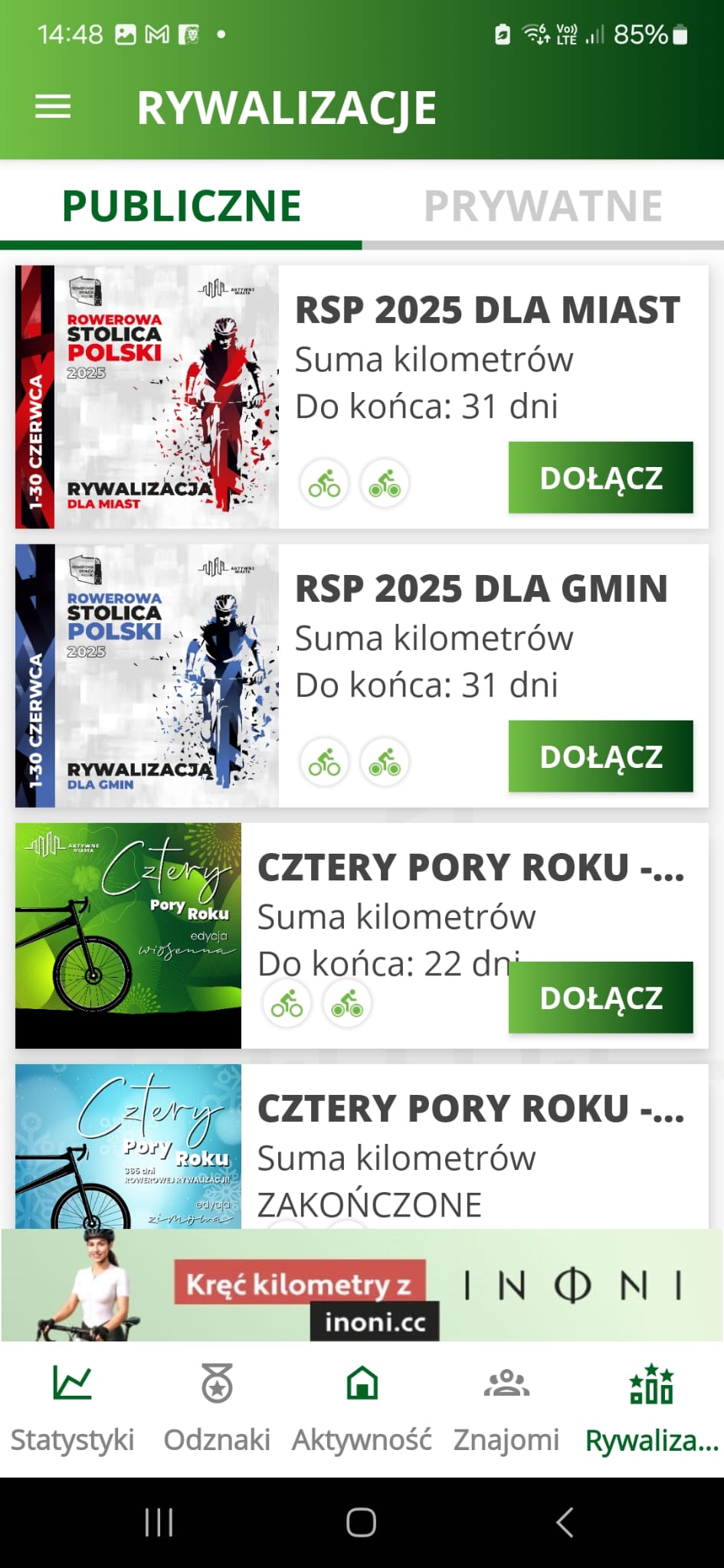Go to the Statystyki tab

(x=72, y=1408)
